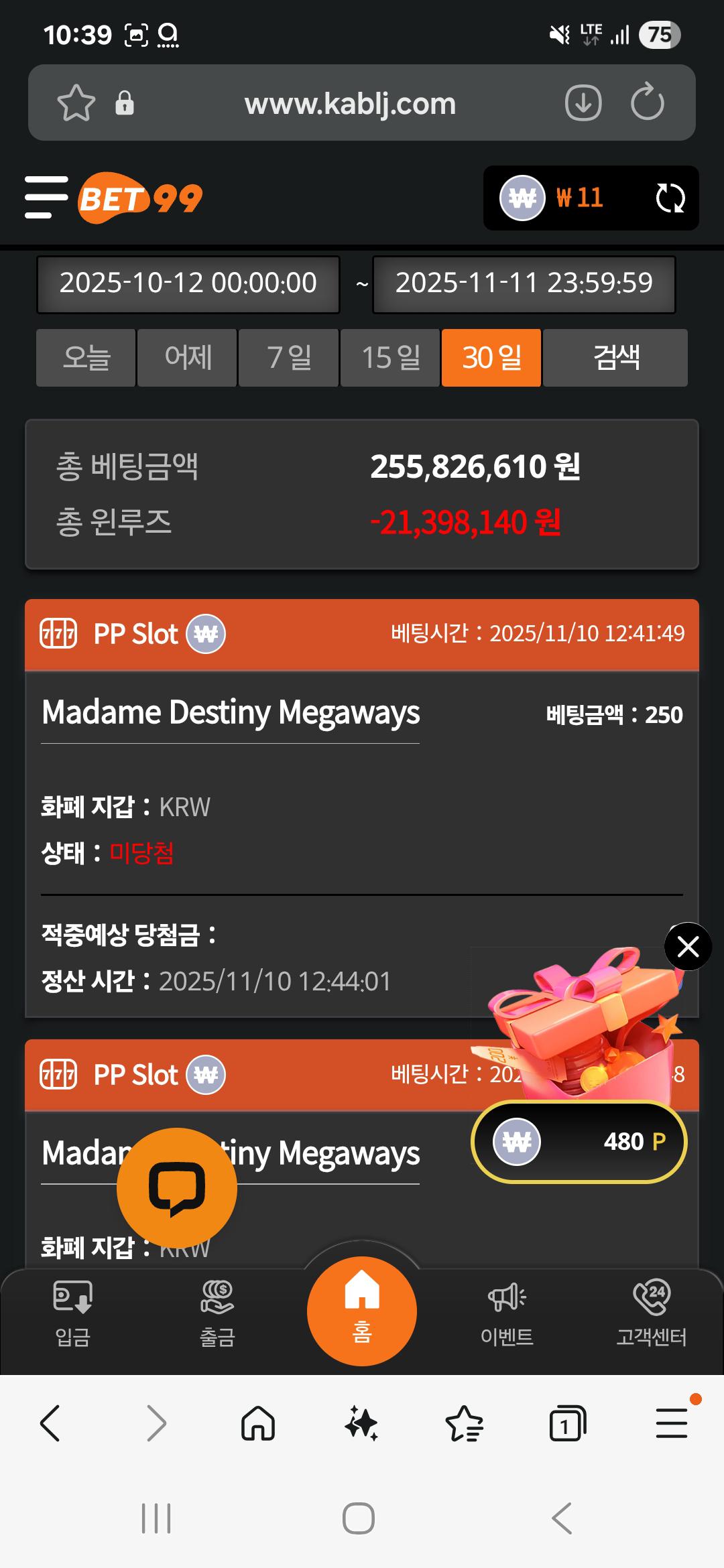
Task: Open the live chat bubble
Action: tap(177, 1187)
